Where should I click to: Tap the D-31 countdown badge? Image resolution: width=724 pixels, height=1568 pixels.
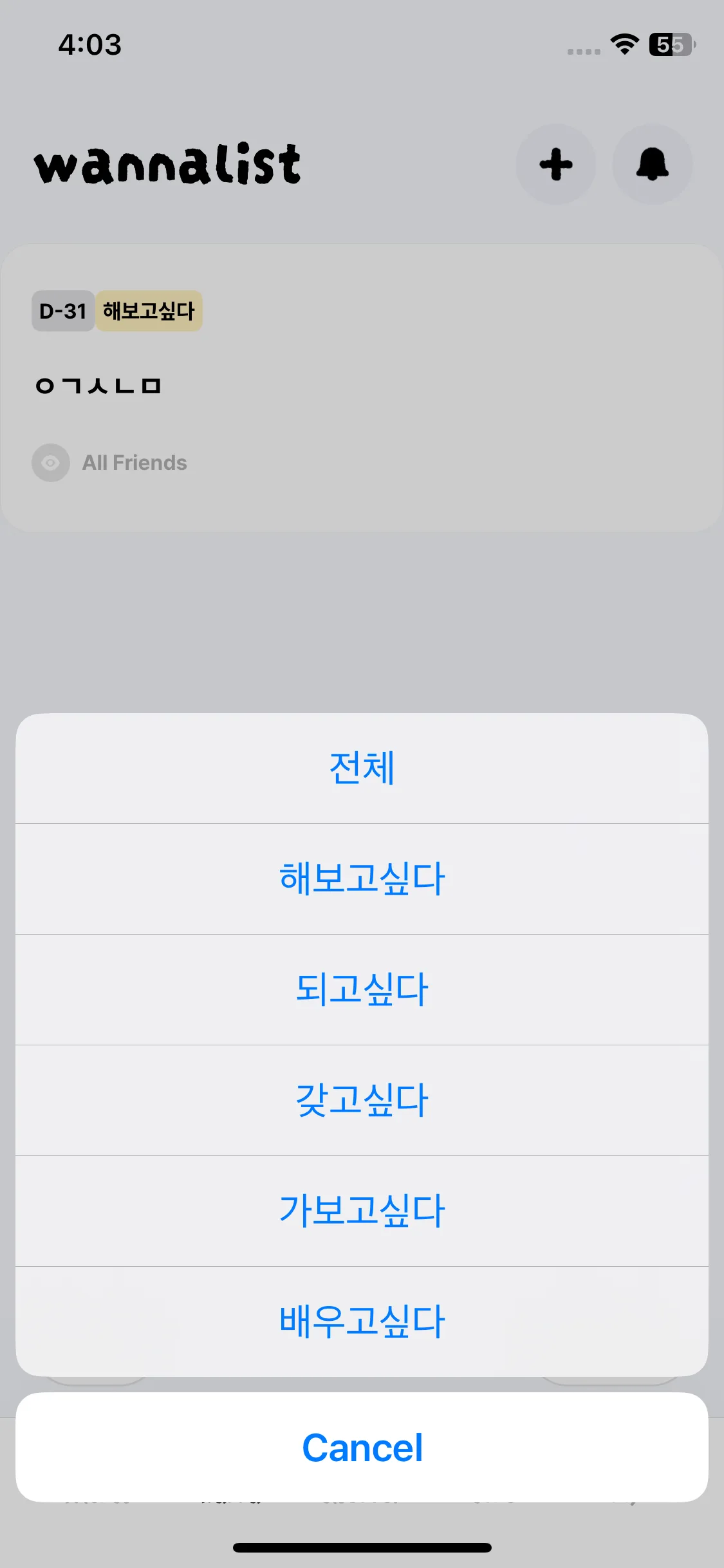(x=62, y=310)
